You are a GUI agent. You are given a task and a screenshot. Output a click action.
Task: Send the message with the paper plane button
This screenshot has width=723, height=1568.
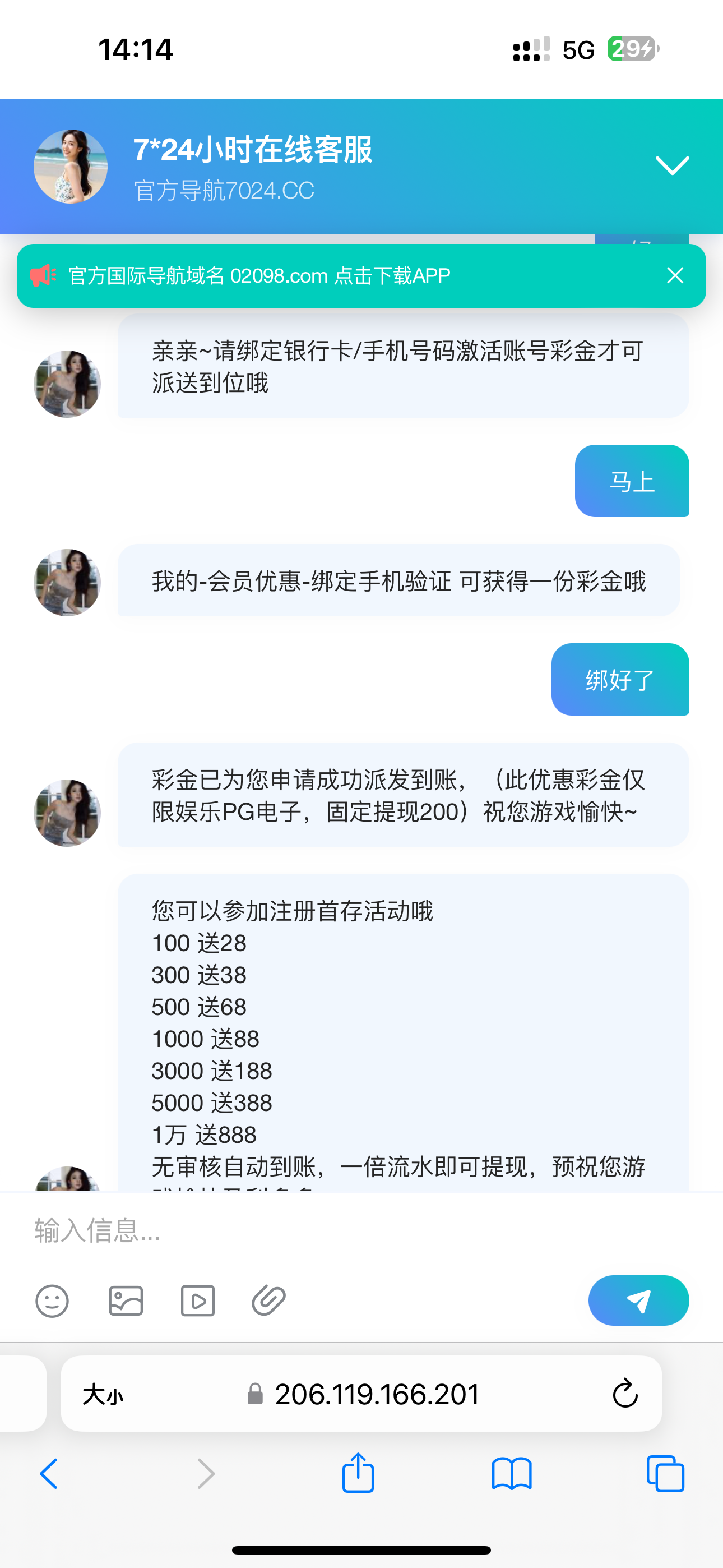coord(638,1300)
